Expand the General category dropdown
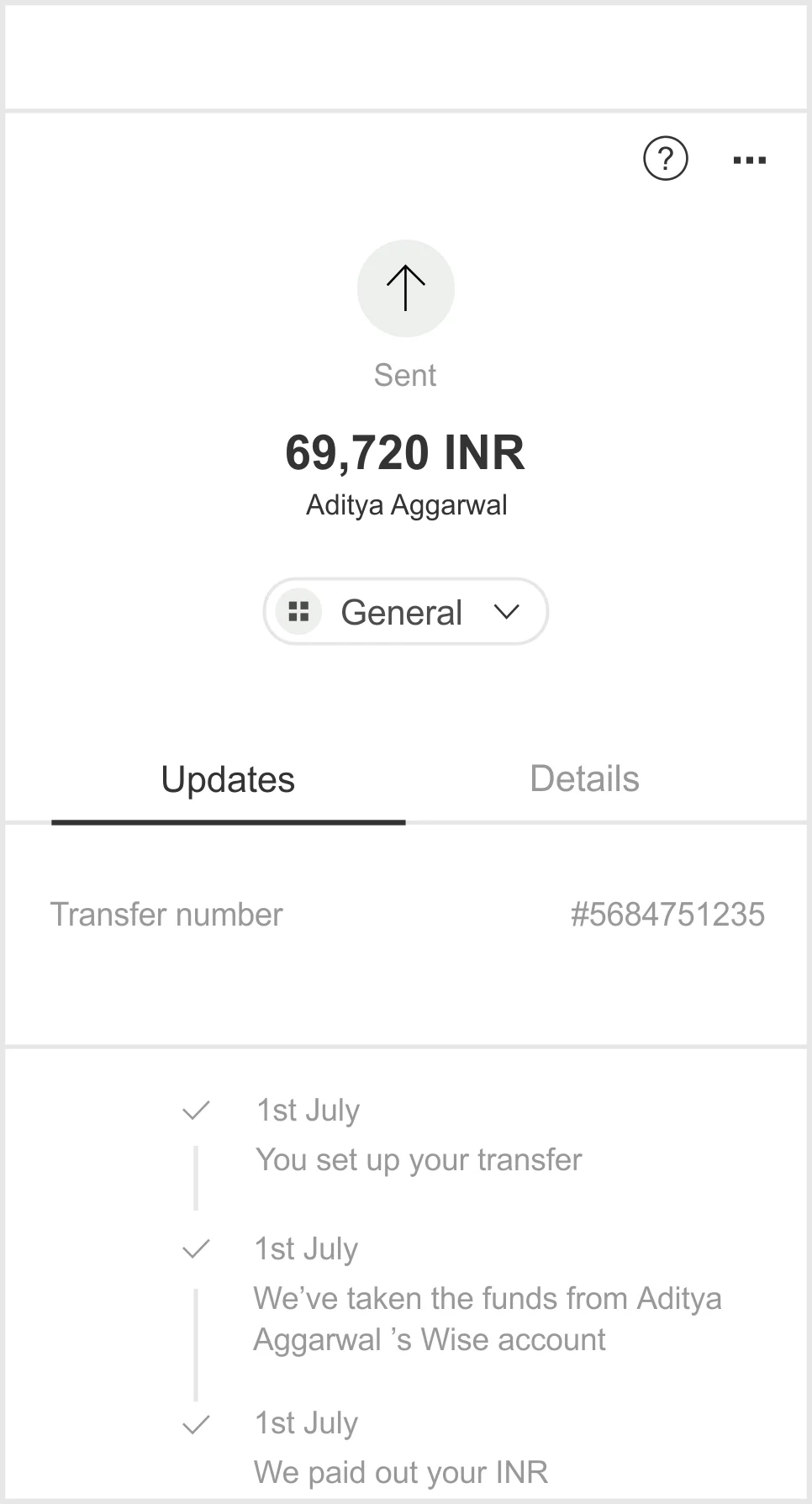 click(x=406, y=612)
